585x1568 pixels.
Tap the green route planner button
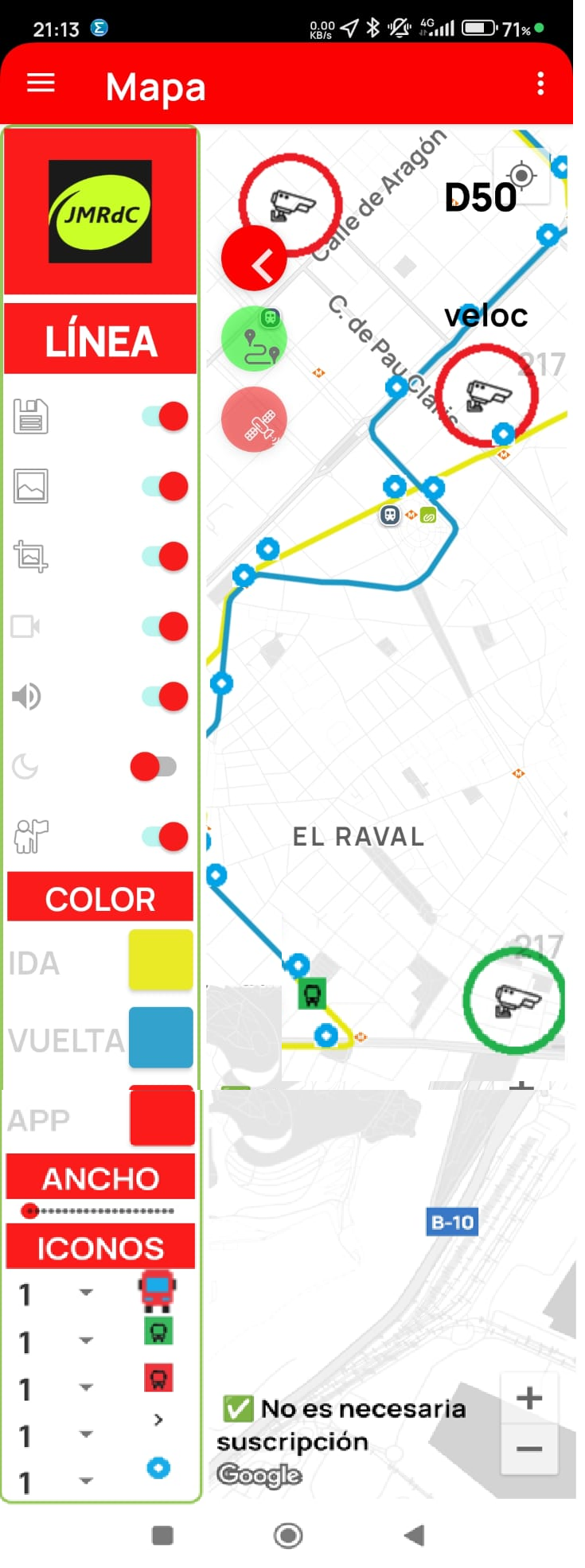254,339
